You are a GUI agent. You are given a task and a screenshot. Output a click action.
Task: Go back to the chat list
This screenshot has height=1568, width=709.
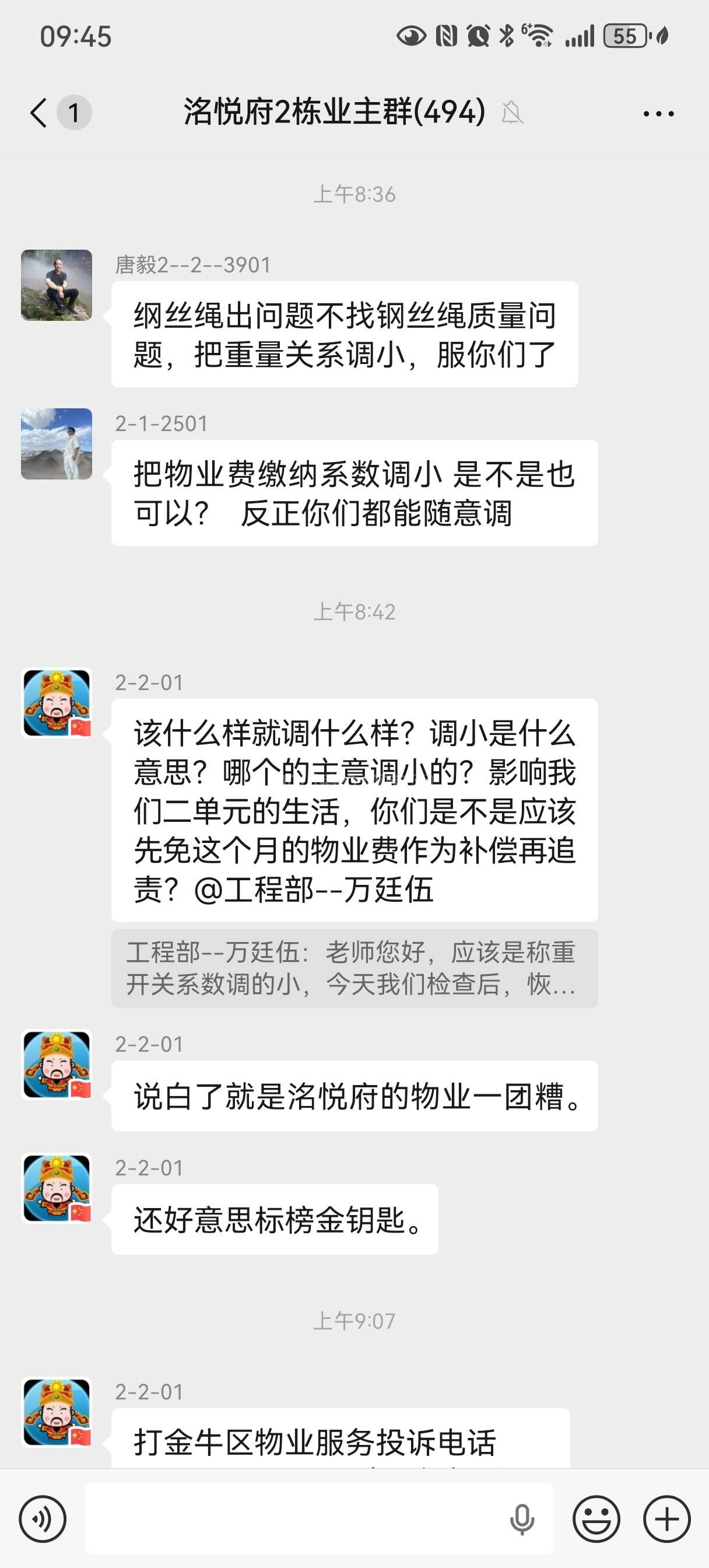click(x=39, y=113)
